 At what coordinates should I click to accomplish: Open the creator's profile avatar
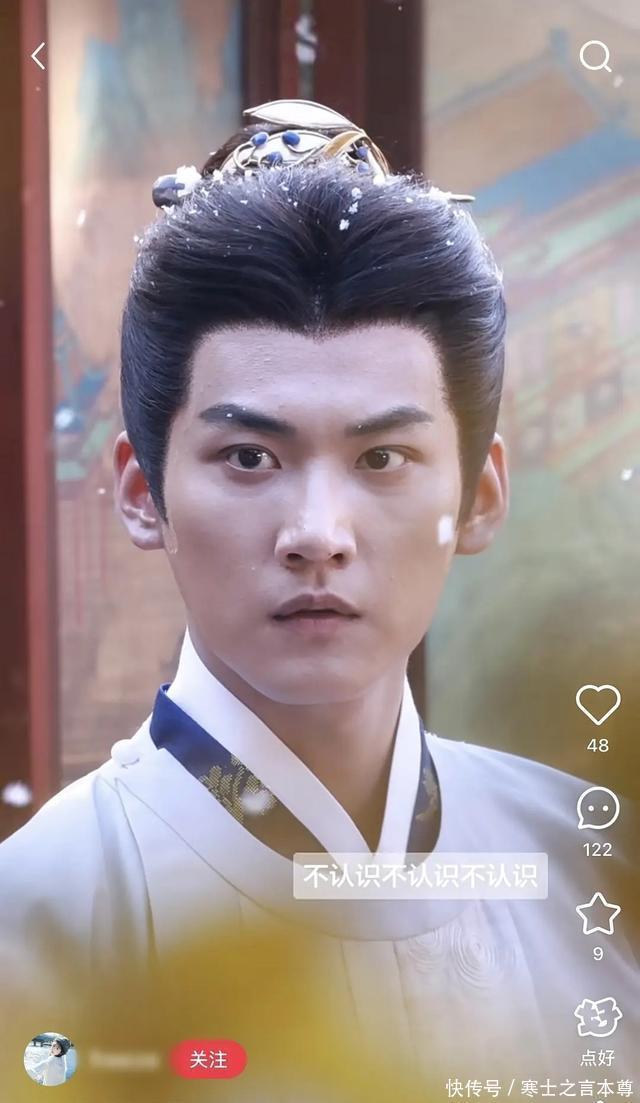click(50, 1059)
